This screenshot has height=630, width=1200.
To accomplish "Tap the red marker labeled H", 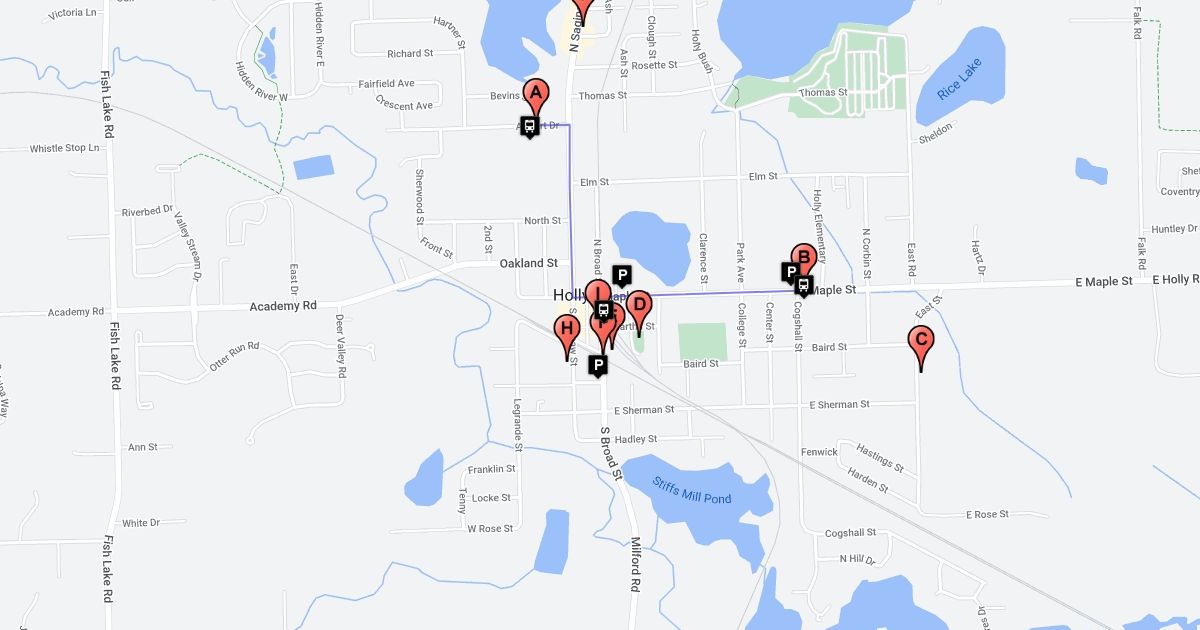I will click(567, 330).
